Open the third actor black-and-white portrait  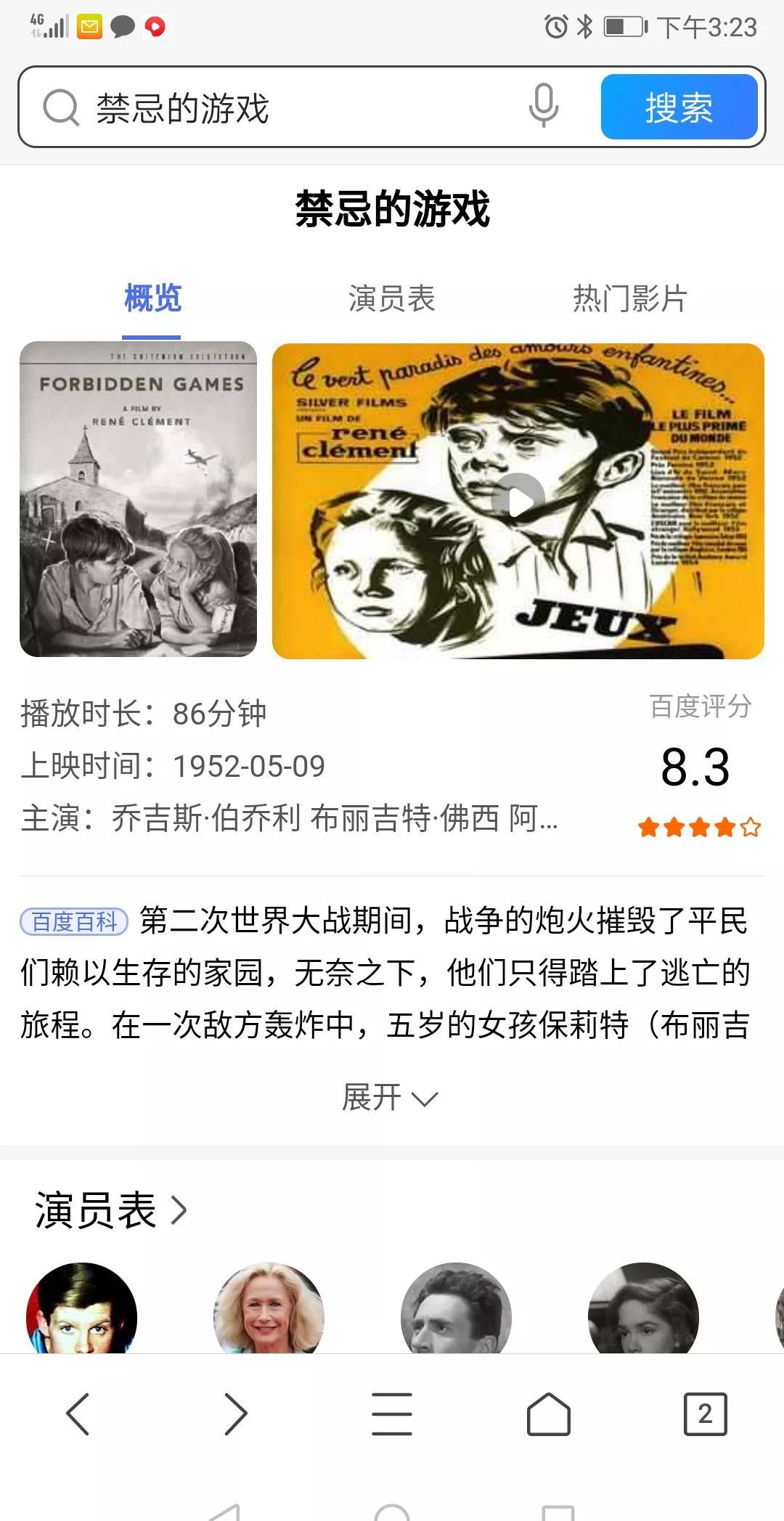[x=456, y=1311]
